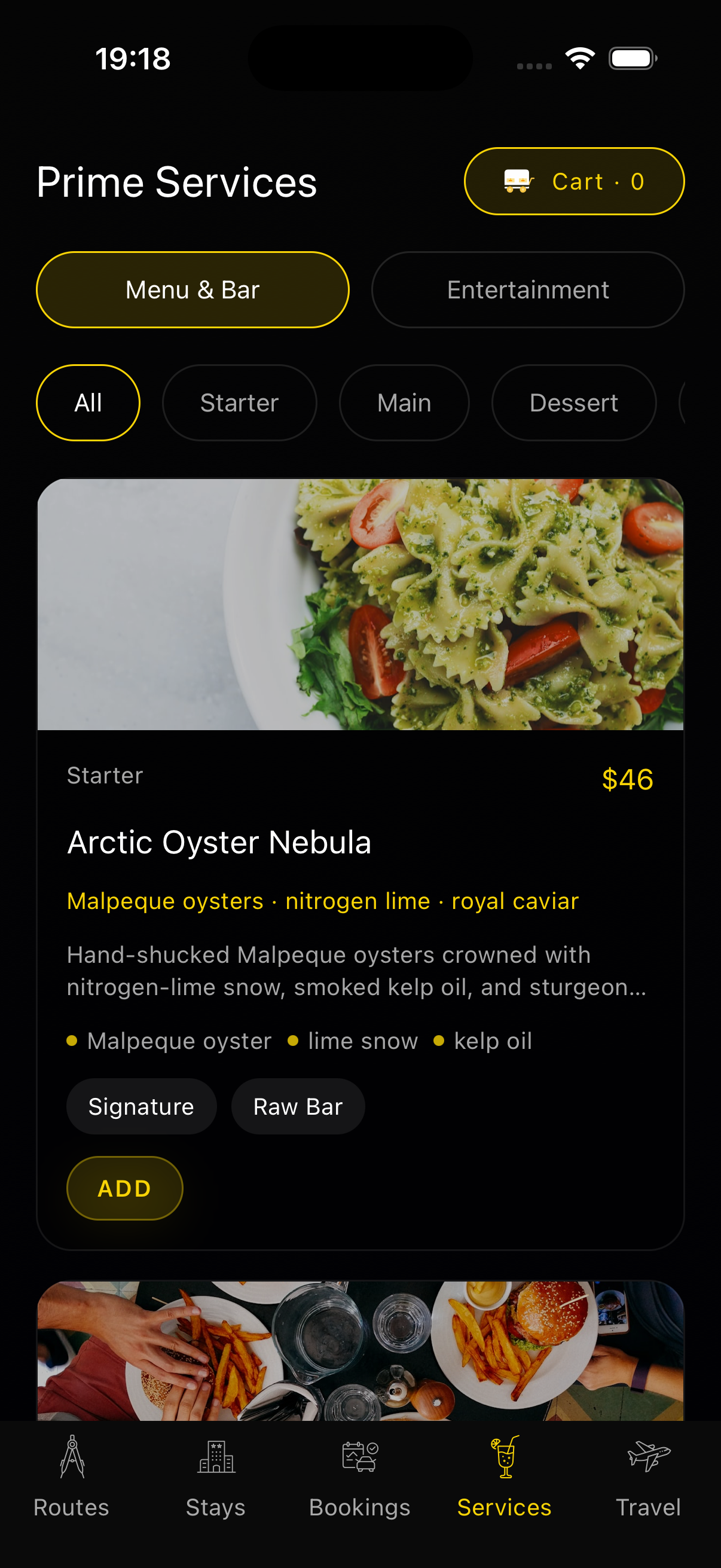
Task: Switch to the Entertainment segment
Action: point(527,289)
